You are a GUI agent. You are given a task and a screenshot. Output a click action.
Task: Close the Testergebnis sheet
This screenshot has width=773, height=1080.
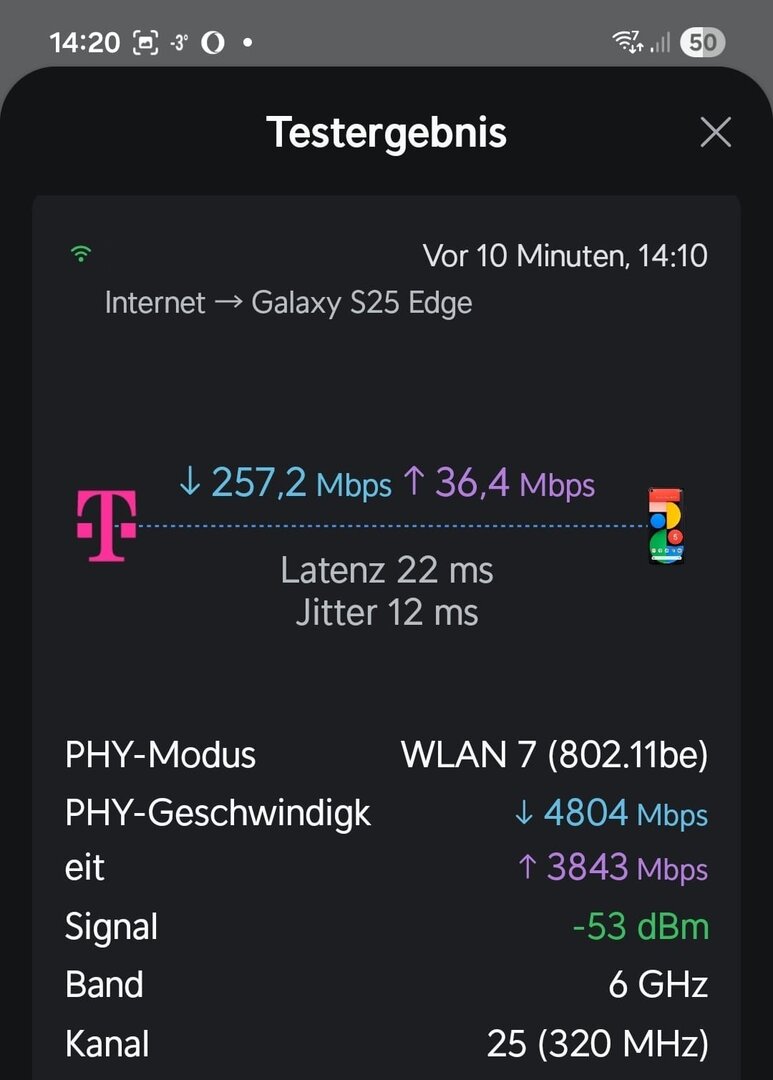click(x=715, y=132)
